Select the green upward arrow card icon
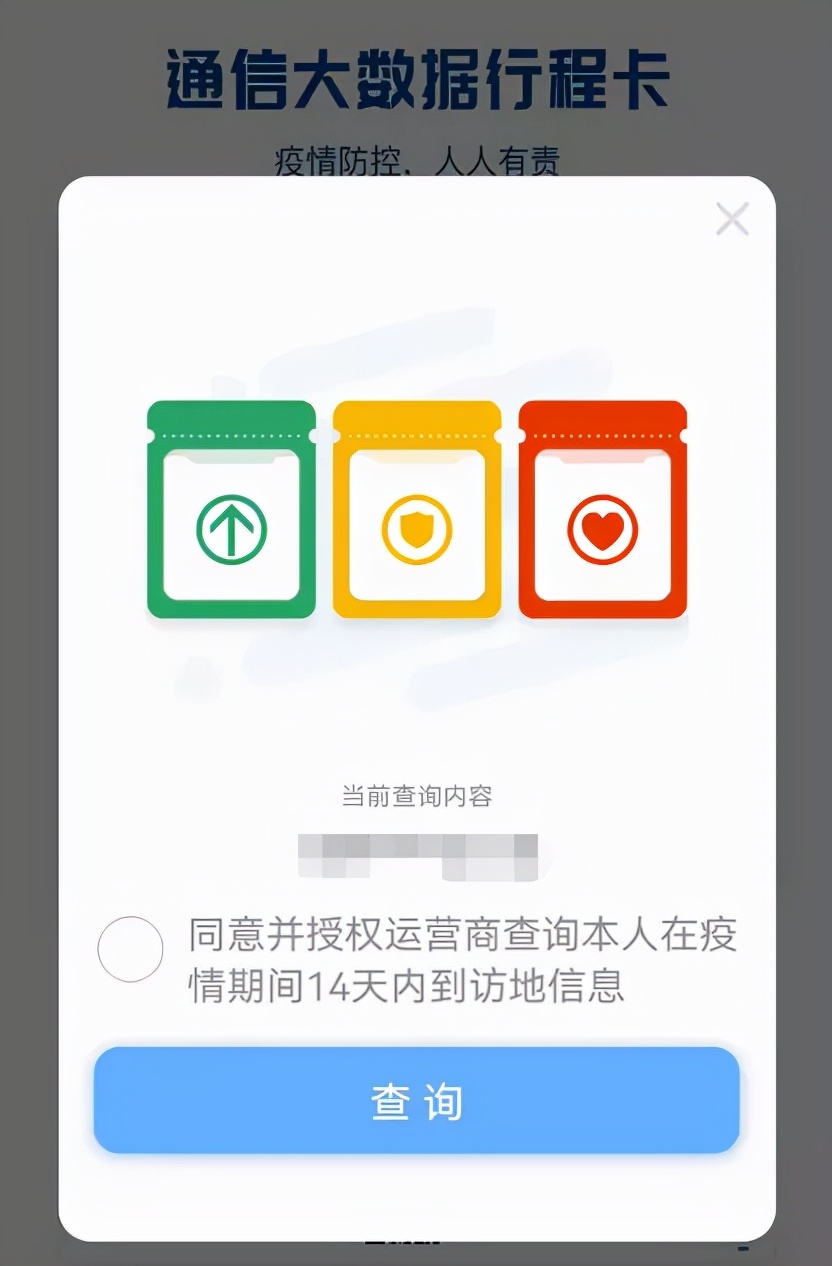832x1266 pixels. pyautogui.click(x=231, y=510)
